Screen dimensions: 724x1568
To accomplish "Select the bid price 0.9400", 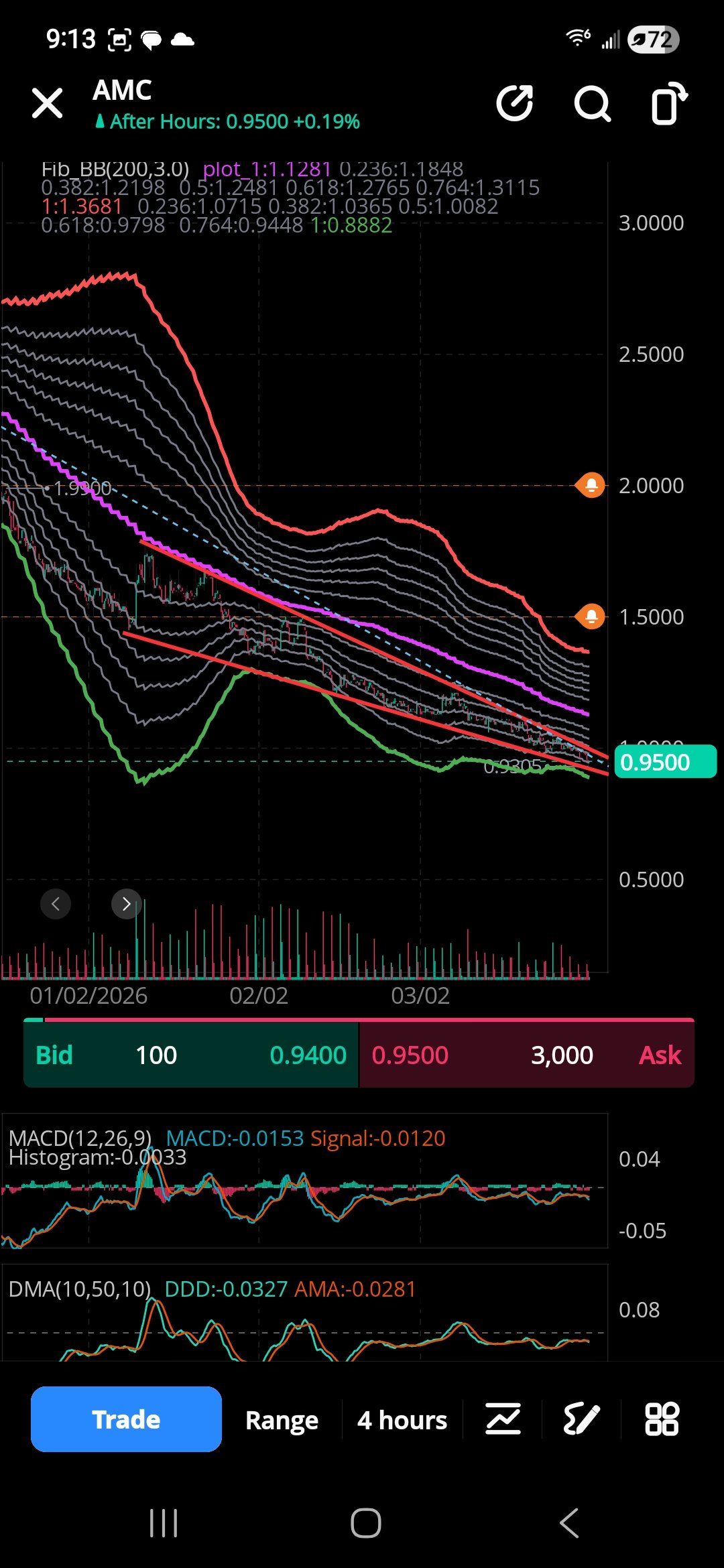I will coord(308,1055).
